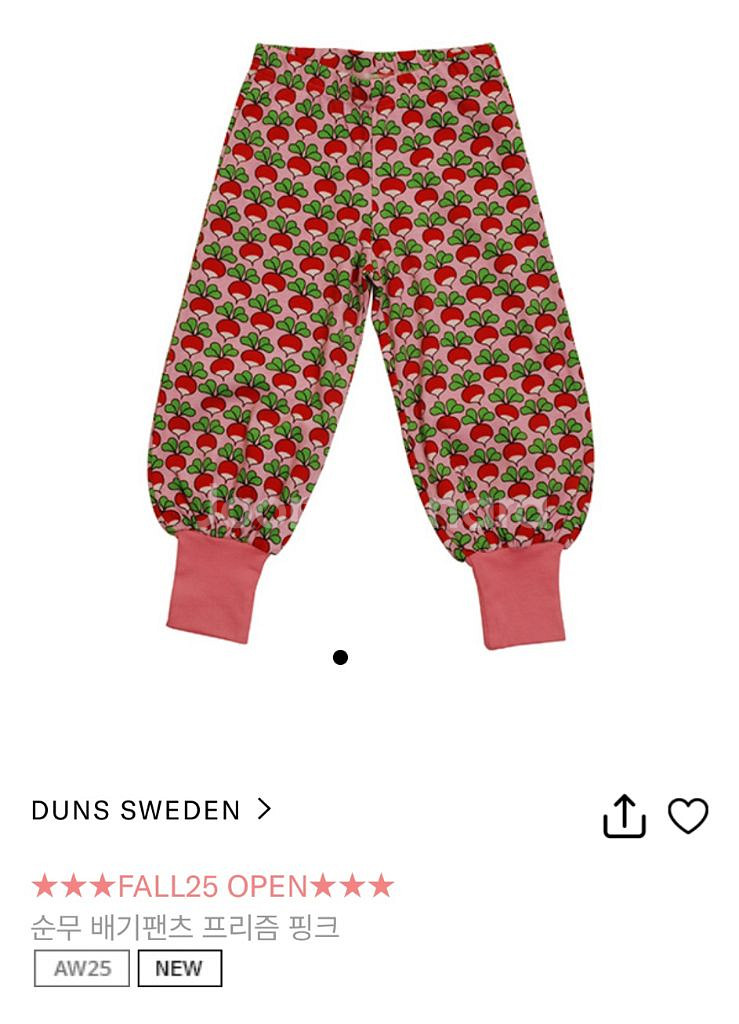Share this radish baggy pants product
739x1024 pixels.
tap(624, 816)
